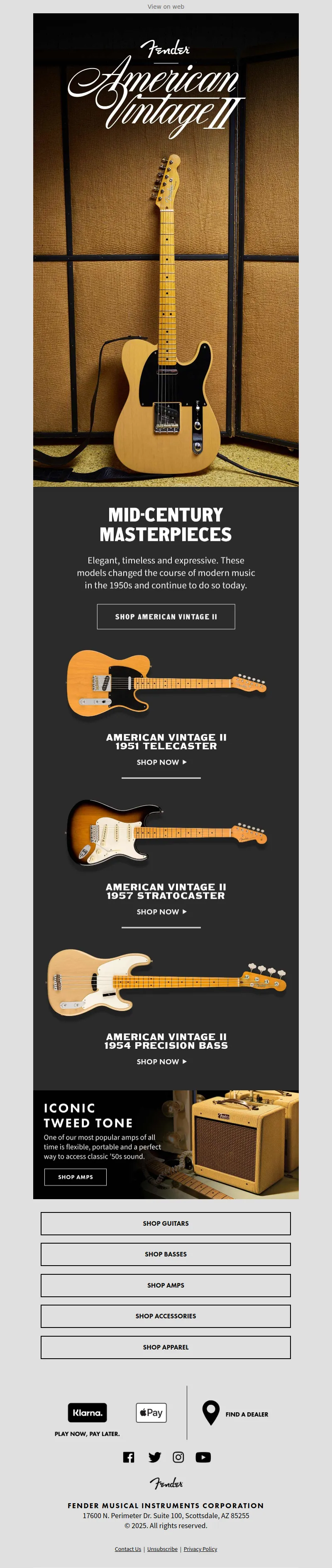Shop now for 1957 Stratocaster

[161, 912]
